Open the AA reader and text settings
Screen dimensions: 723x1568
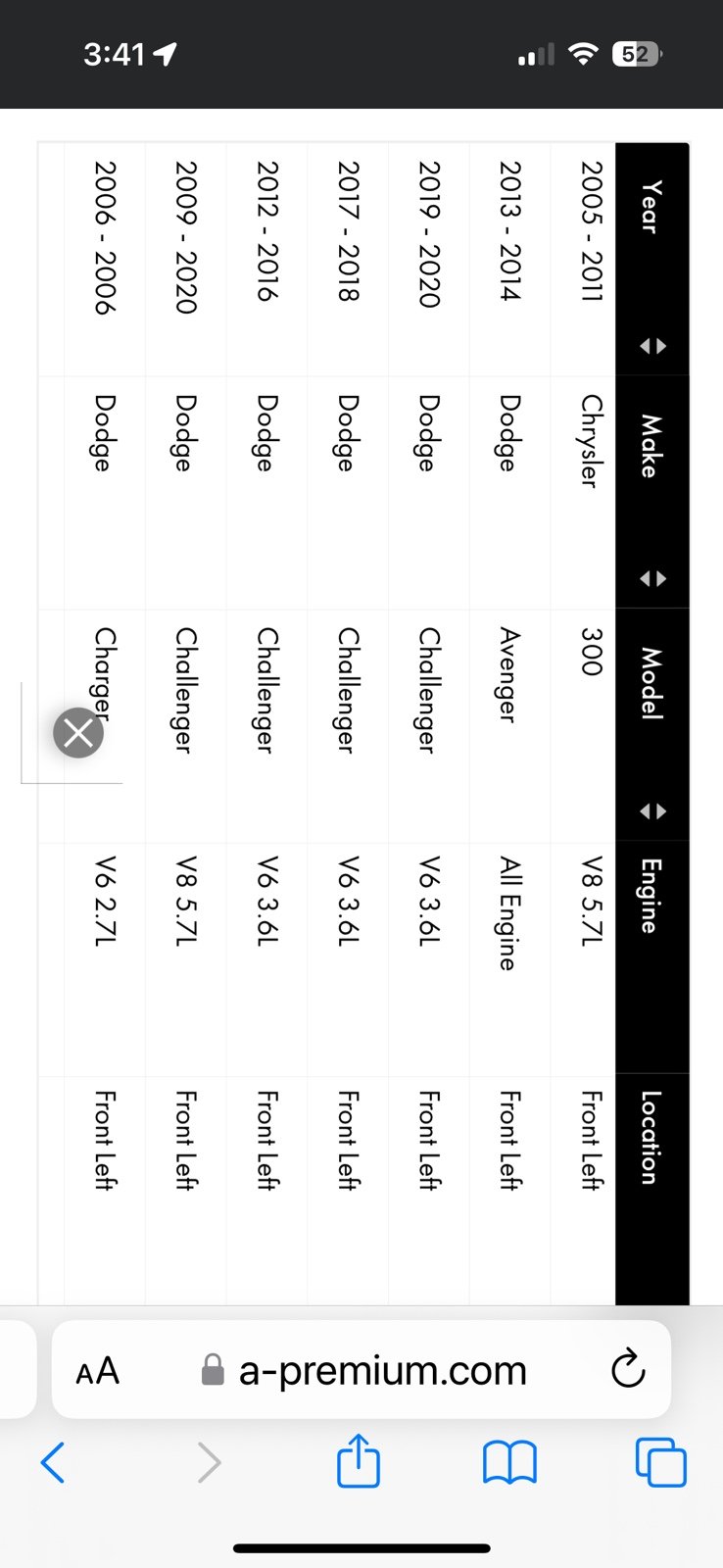[x=97, y=1370]
